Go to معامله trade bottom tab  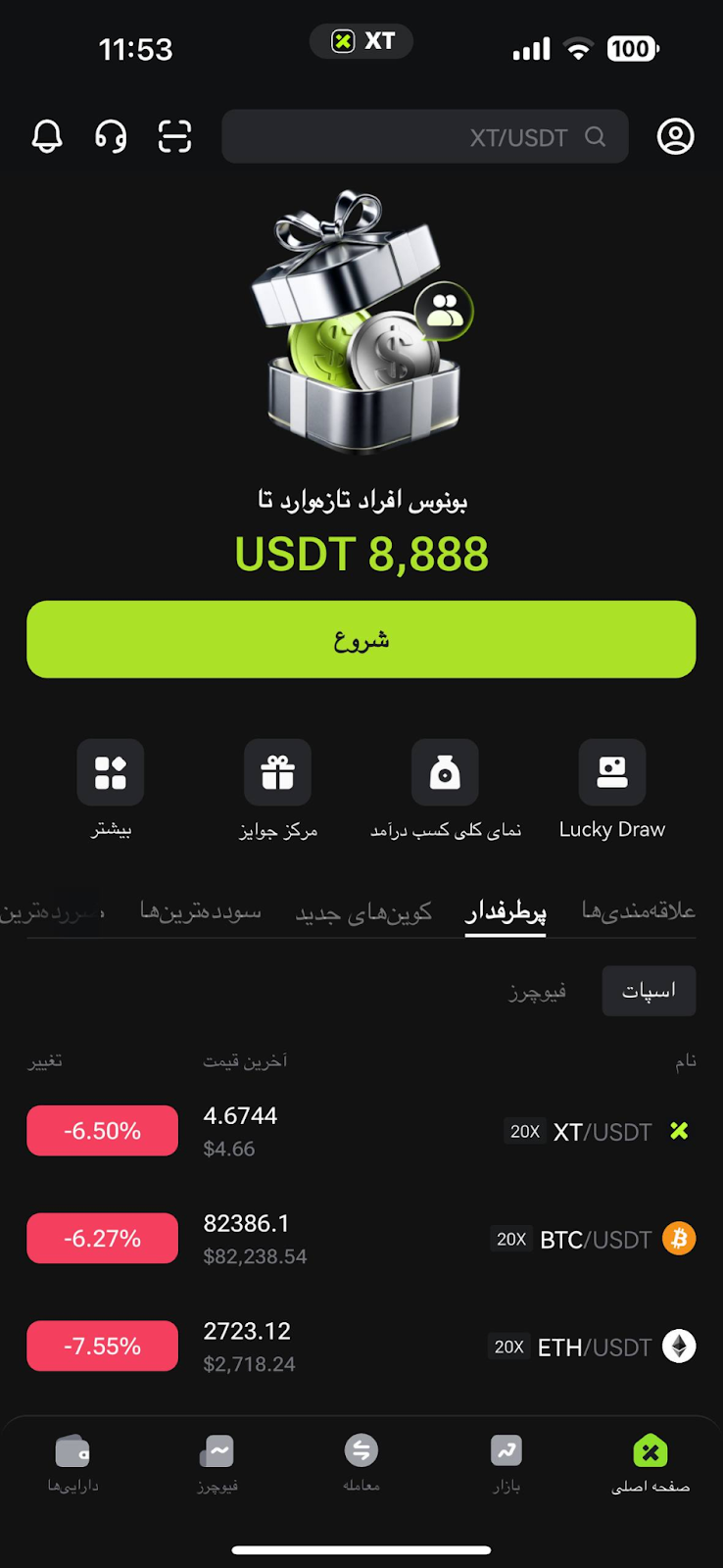point(361,1462)
